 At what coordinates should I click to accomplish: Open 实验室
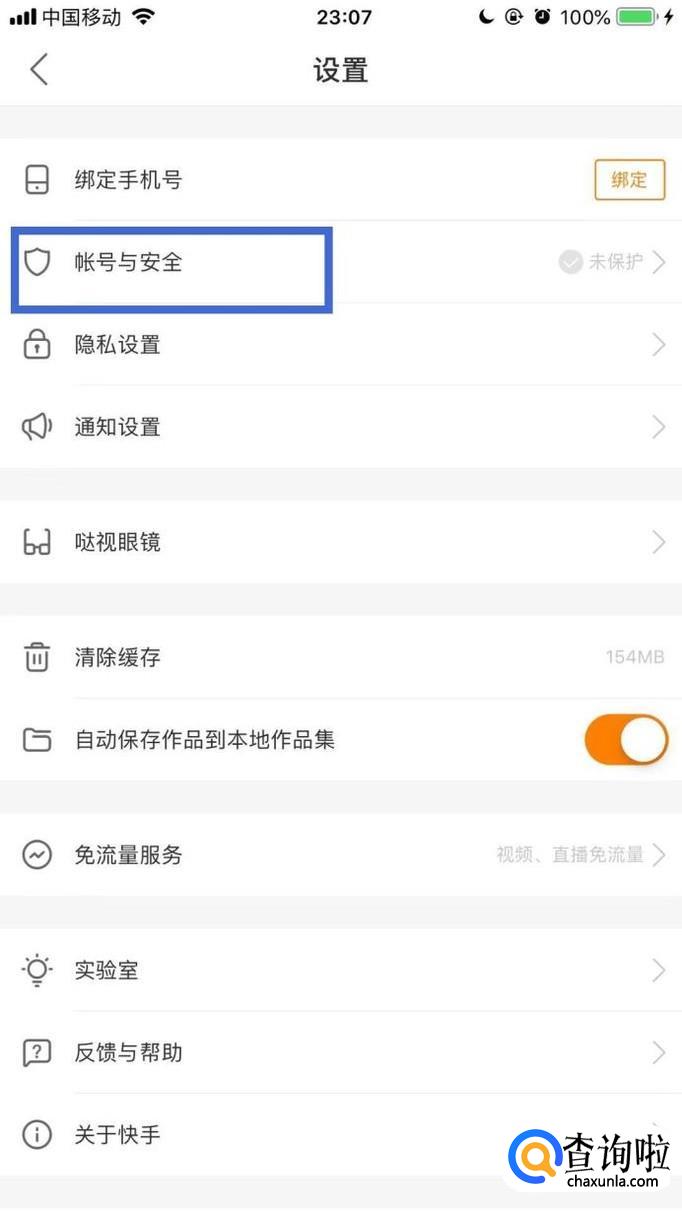pos(341,970)
